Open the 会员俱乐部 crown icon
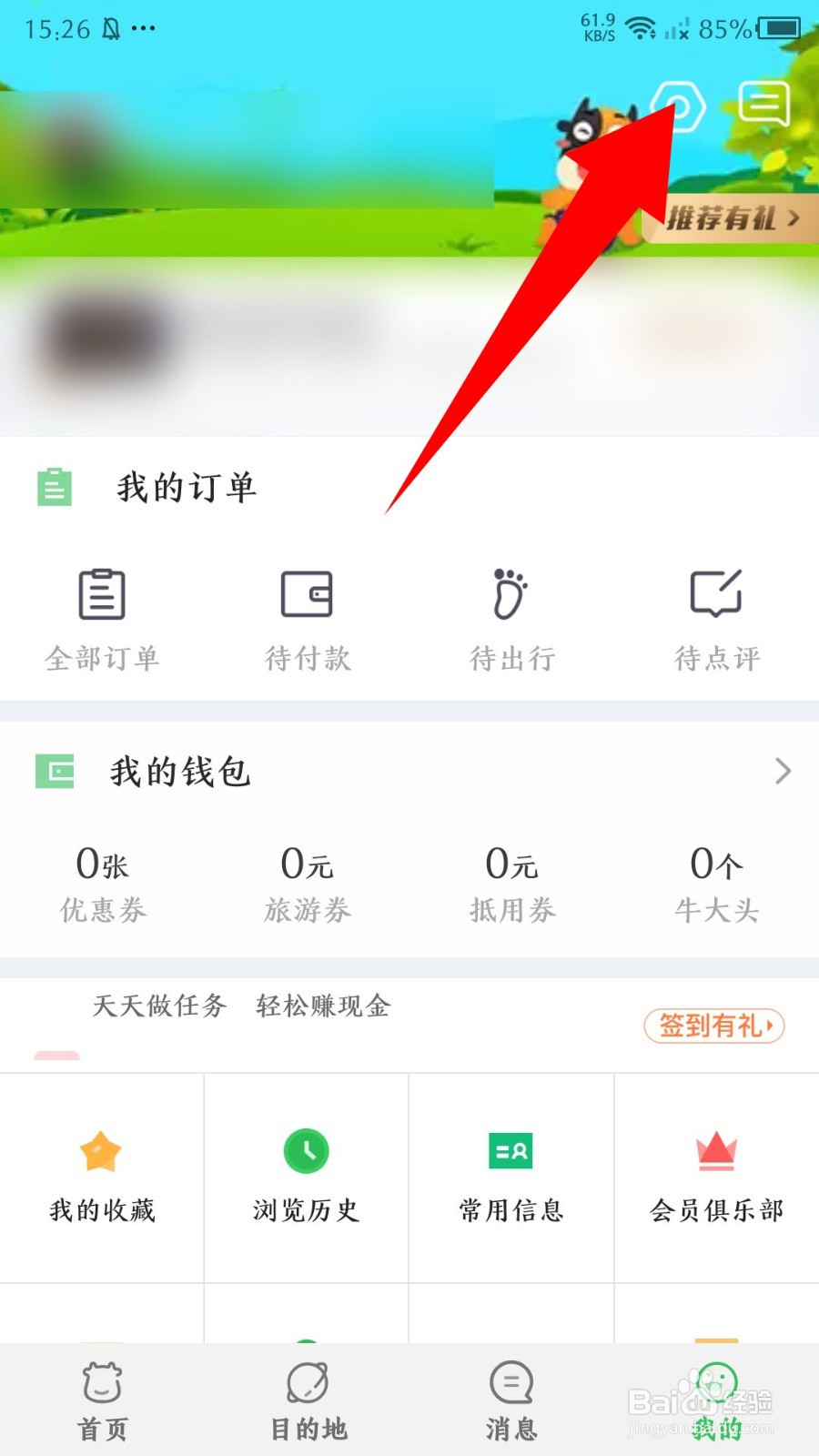The image size is (819, 1456). [x=715, y=1150]
